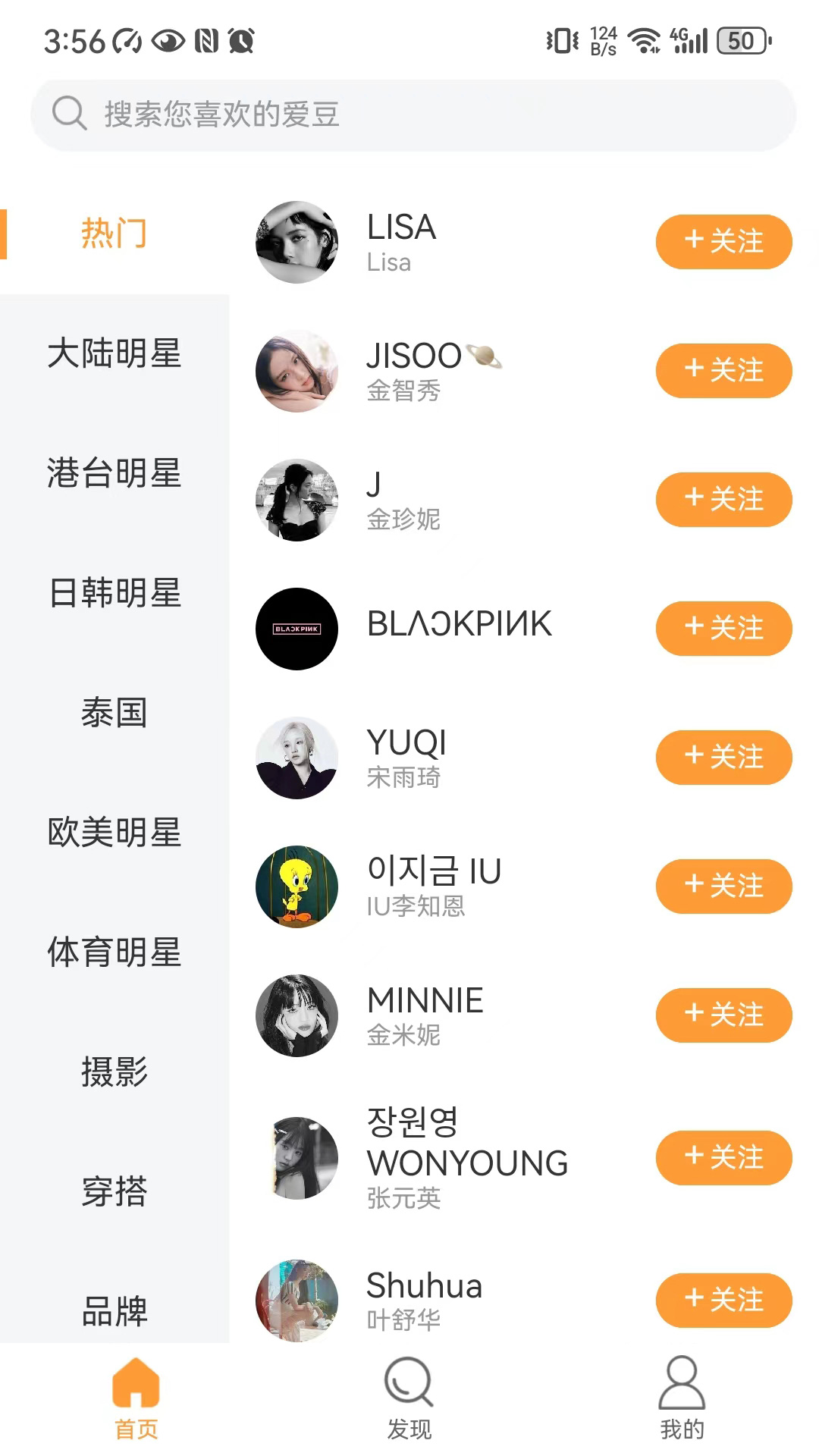Follow JISOO 金智秀
Viewport: 819px width, 1456px height.
coord(723,371)
